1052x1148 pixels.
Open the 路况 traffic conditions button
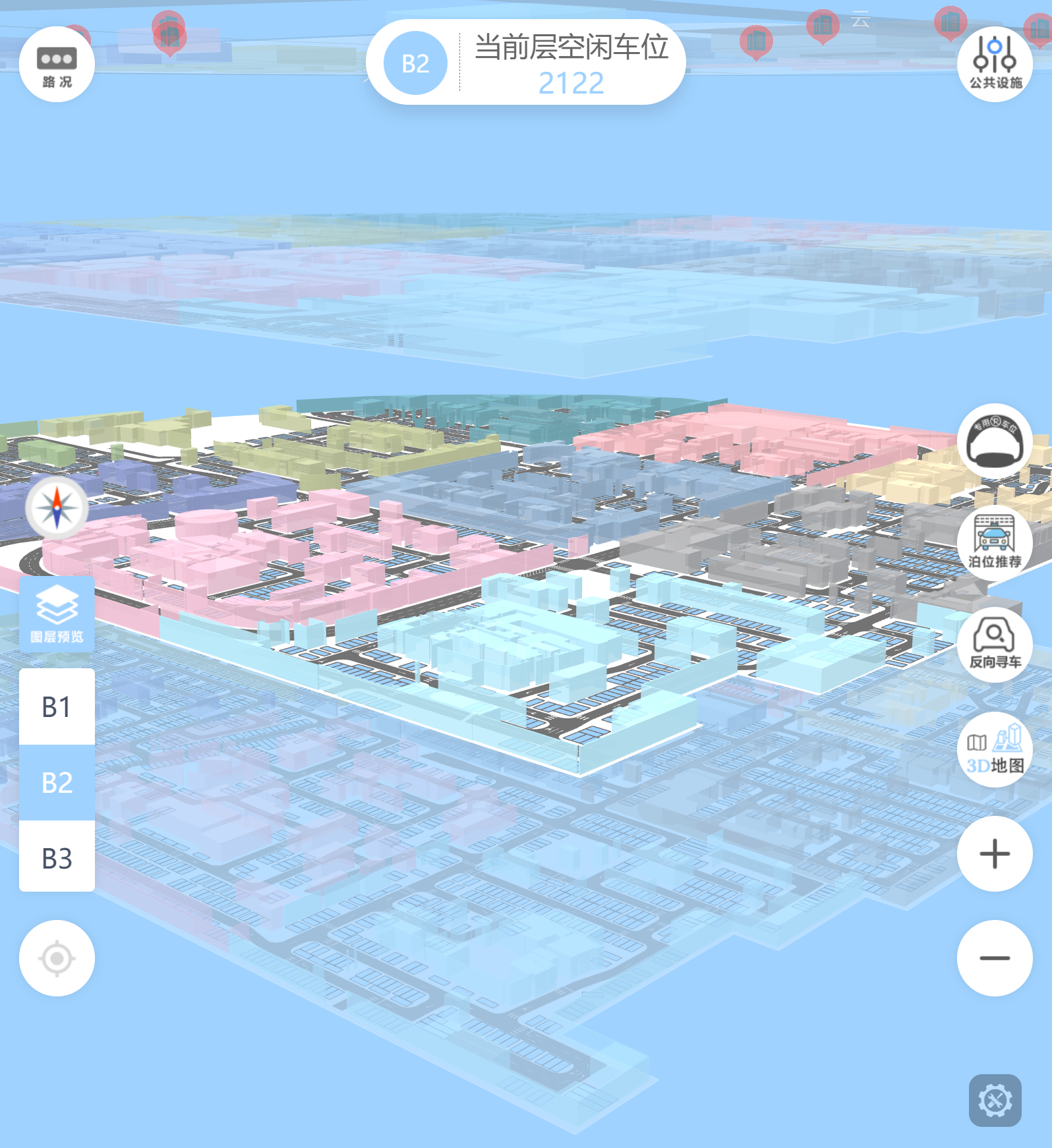57,65
